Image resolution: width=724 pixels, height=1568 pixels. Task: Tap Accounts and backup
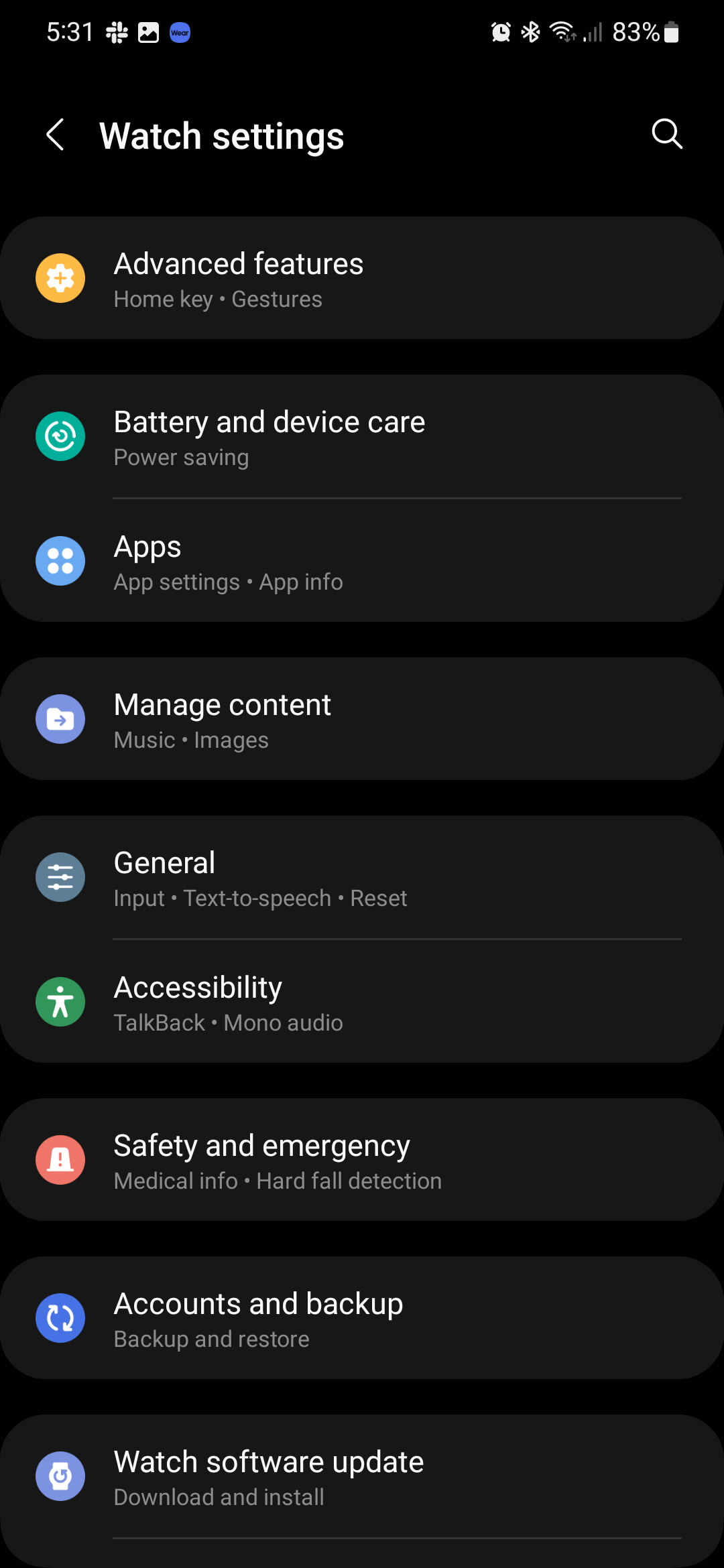(362, 1319)
